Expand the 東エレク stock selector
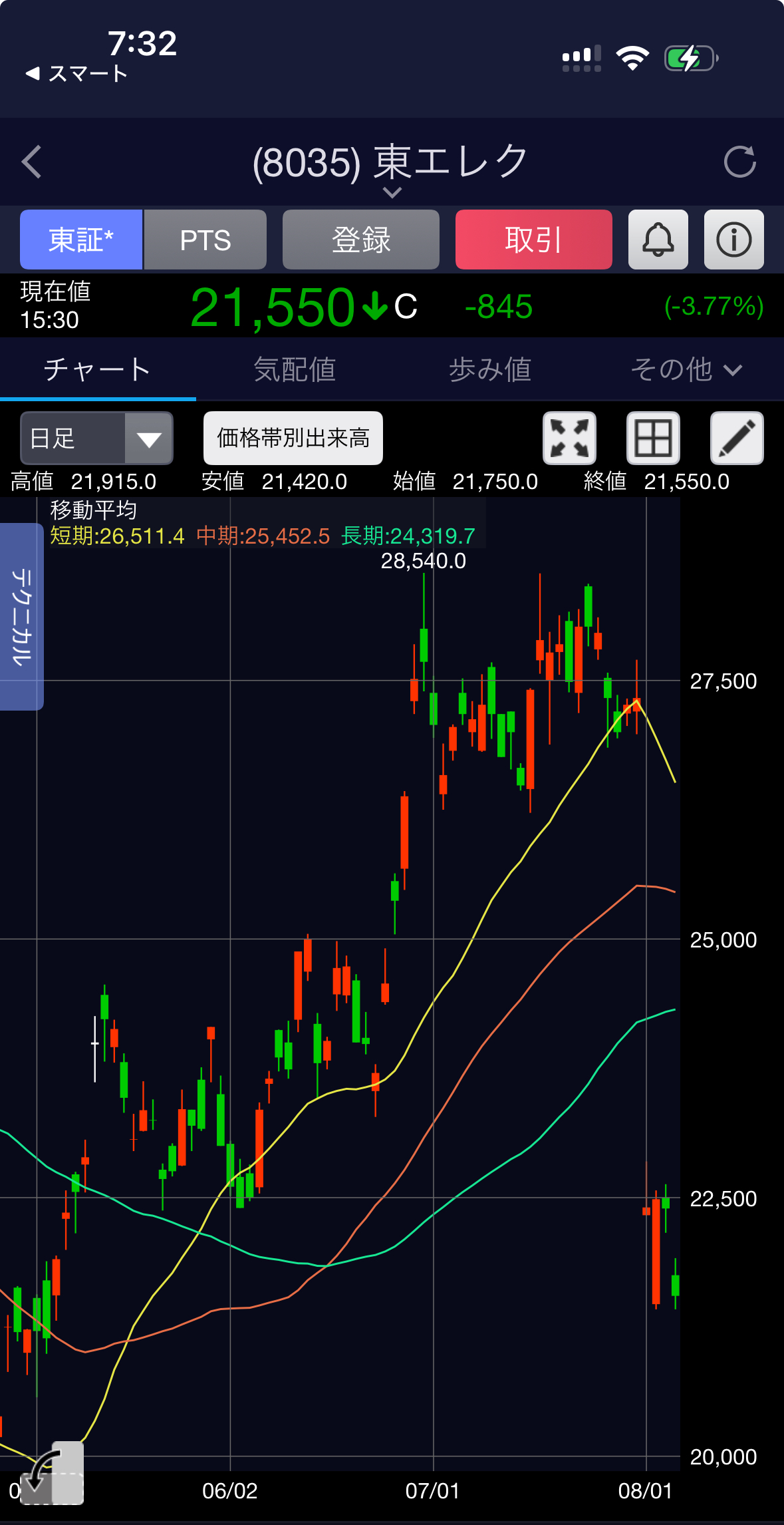 pyautogui.click(x=392, y=192)
